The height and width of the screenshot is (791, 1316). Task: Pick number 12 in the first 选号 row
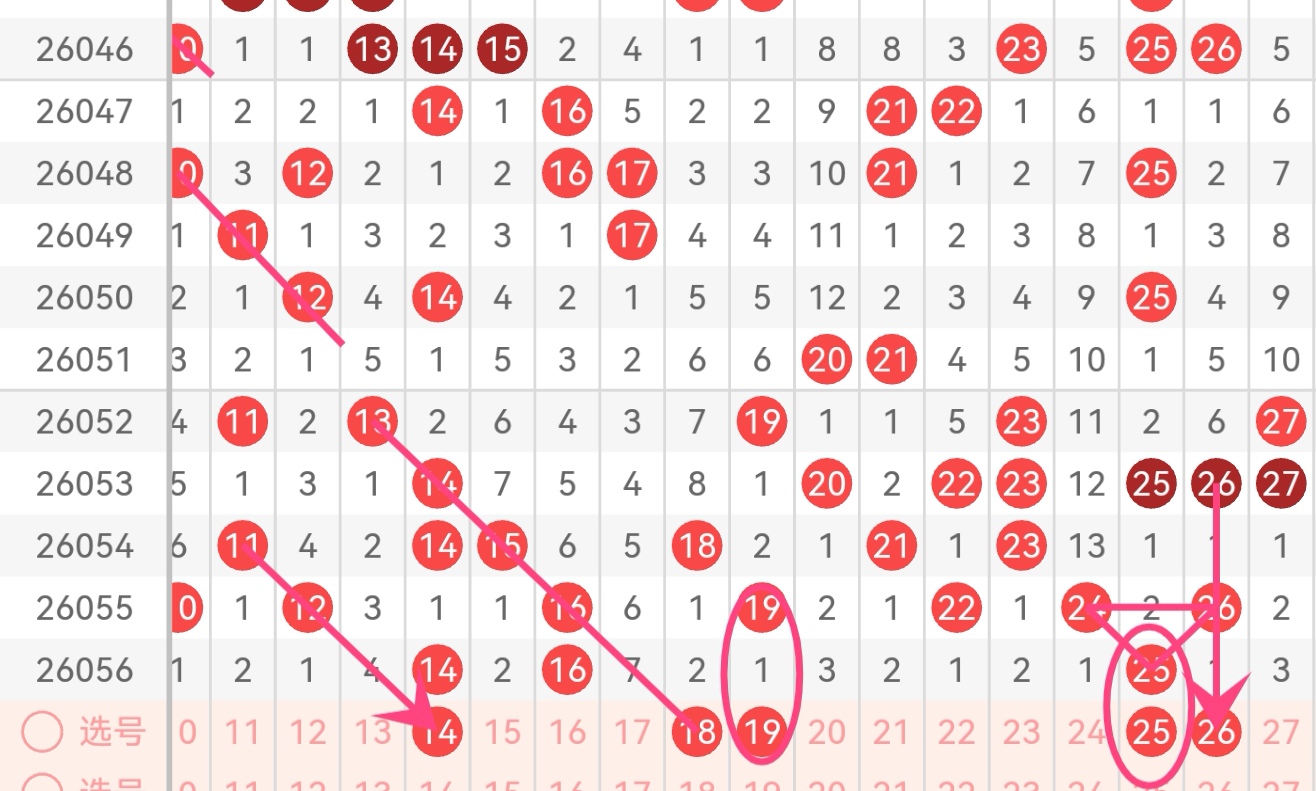[307, 733]
